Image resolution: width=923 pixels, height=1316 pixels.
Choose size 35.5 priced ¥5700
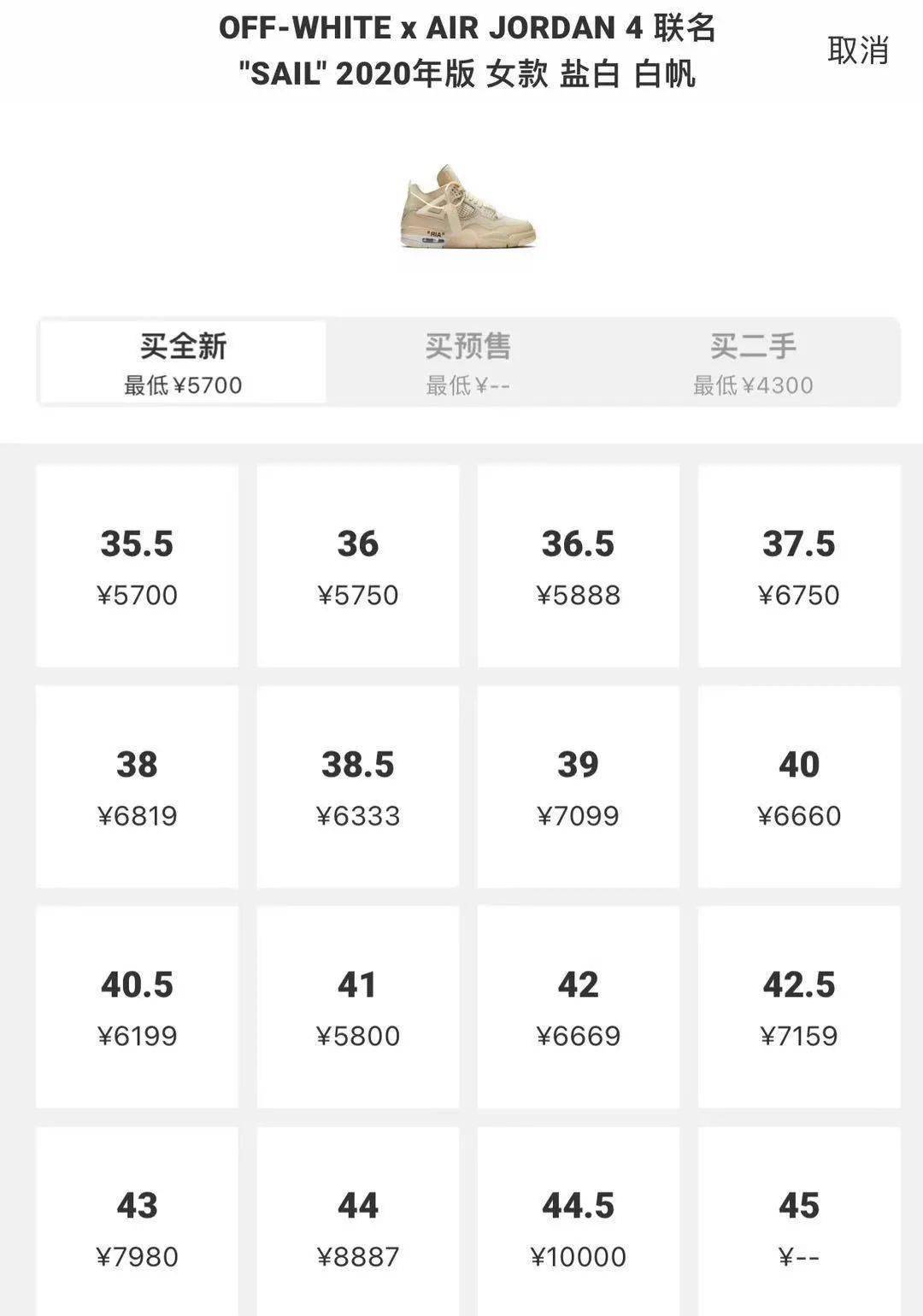pos(137,566)
